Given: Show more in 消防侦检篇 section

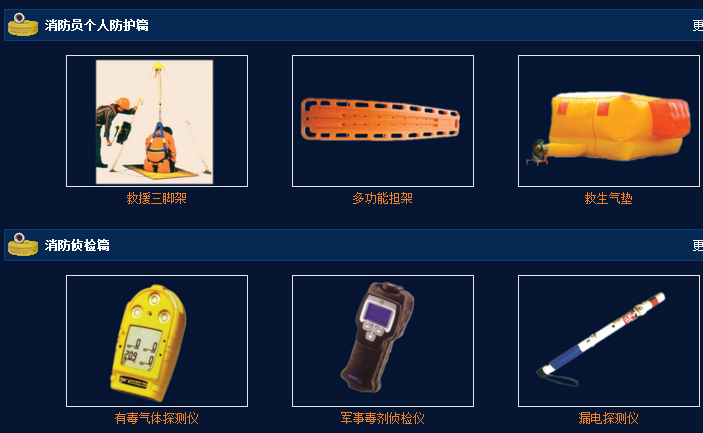Looking at the screenshot, I should click(x=697, y=245).
